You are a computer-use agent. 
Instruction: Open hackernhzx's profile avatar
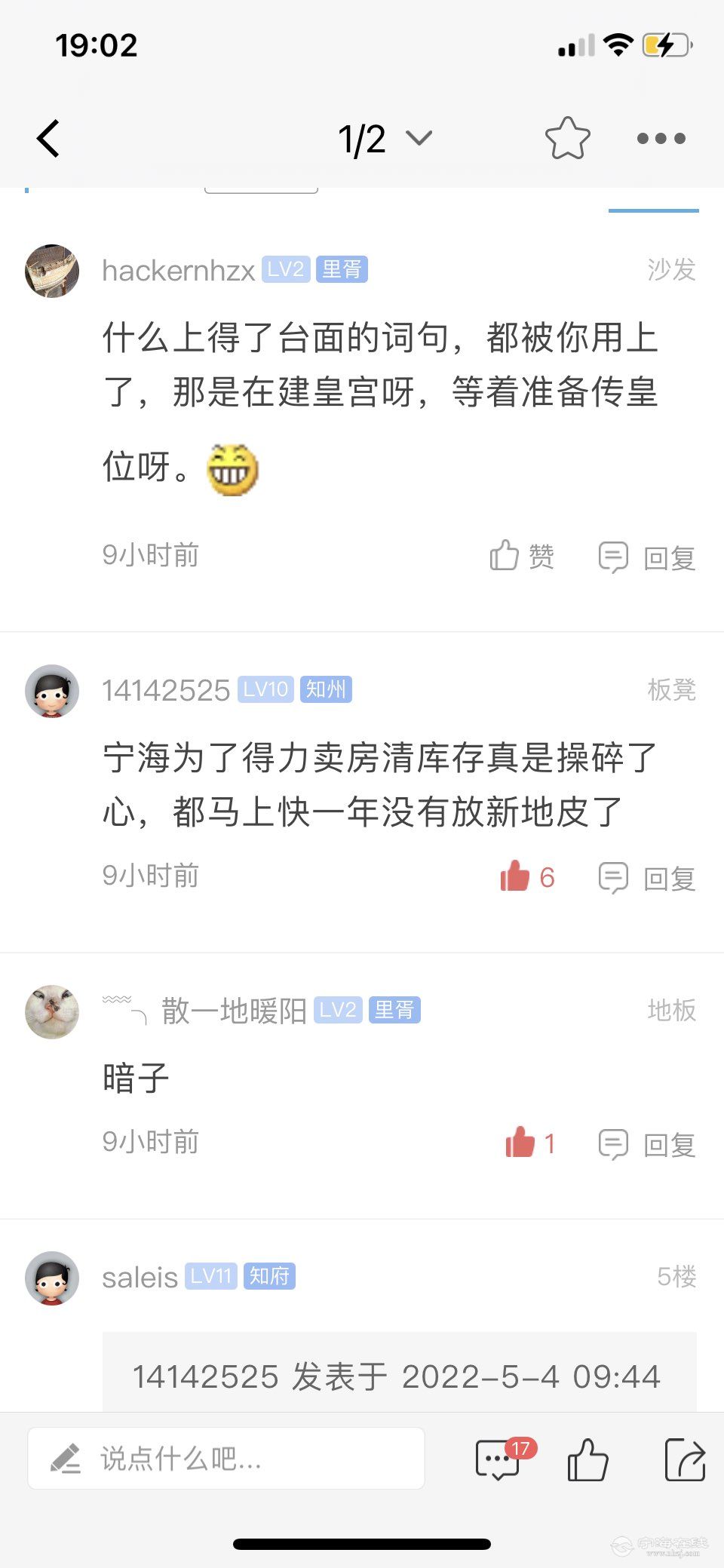[52, 271]
